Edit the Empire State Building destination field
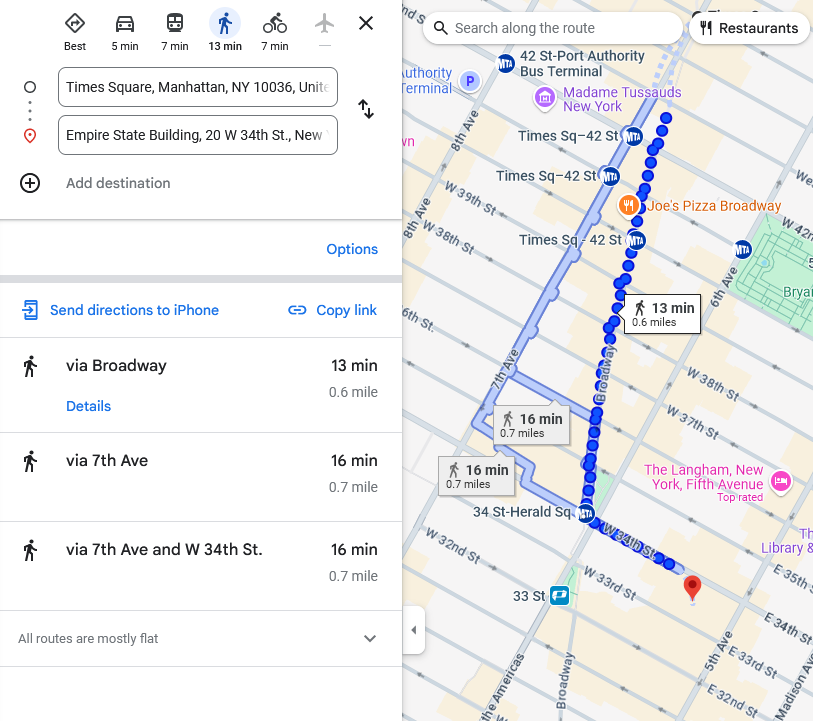813x721 pixels. (x=197, y=135)
